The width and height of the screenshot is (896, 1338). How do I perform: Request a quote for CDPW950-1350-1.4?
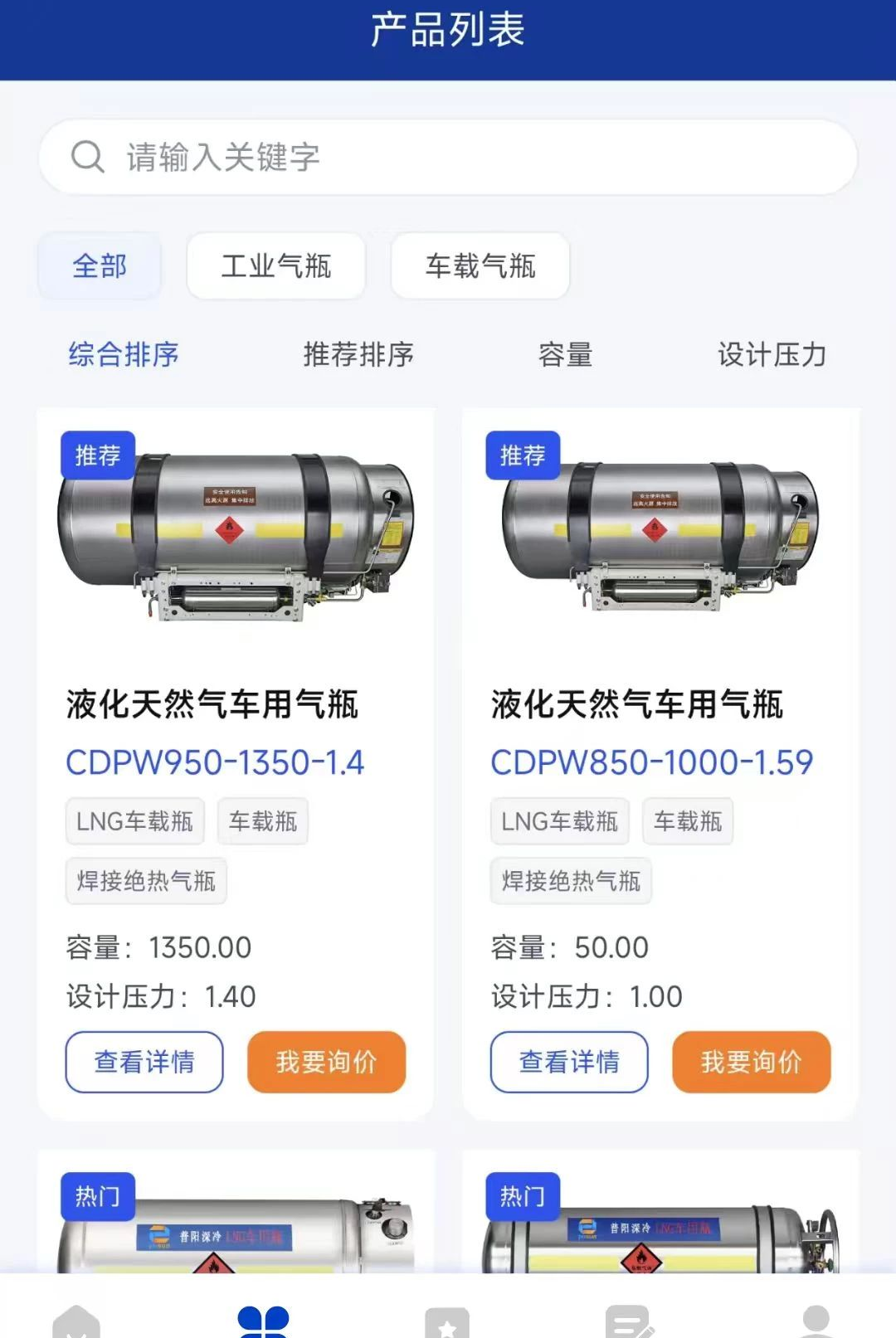coord(326,1062)
